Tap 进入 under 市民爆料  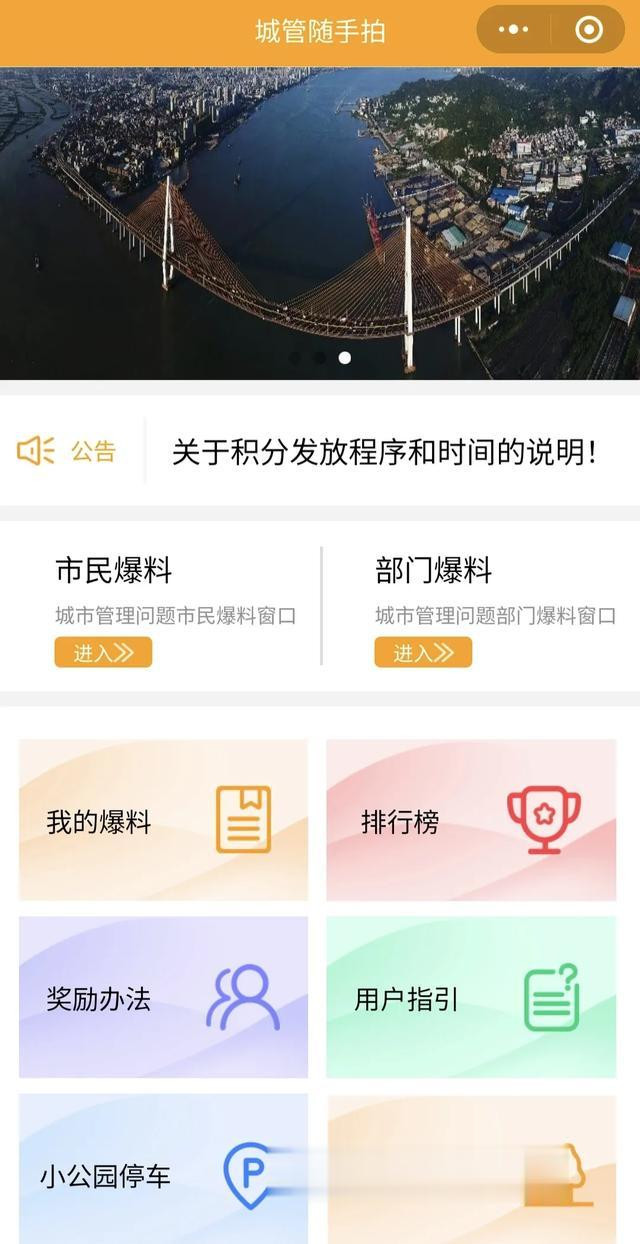tap(103, 653)
